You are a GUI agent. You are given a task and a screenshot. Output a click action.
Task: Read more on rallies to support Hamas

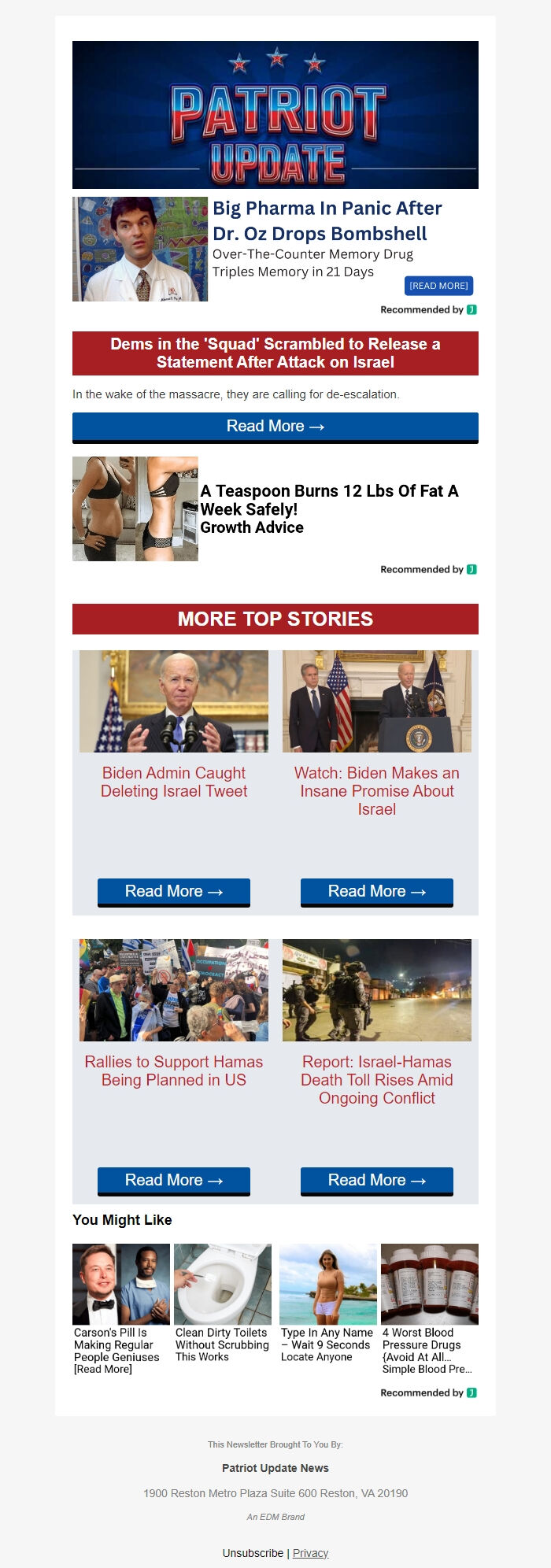173,1181
